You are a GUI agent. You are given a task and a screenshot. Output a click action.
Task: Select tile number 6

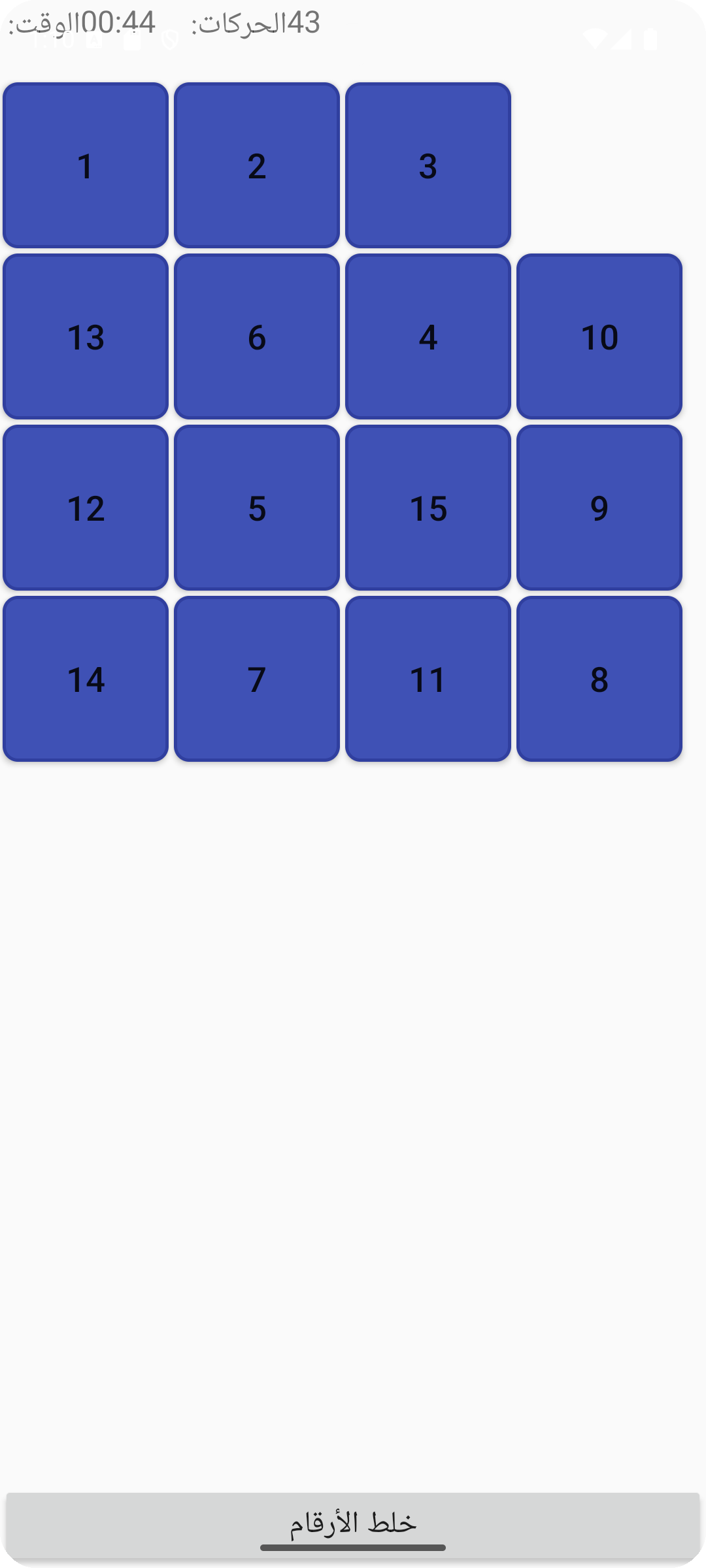click(257, 336)
